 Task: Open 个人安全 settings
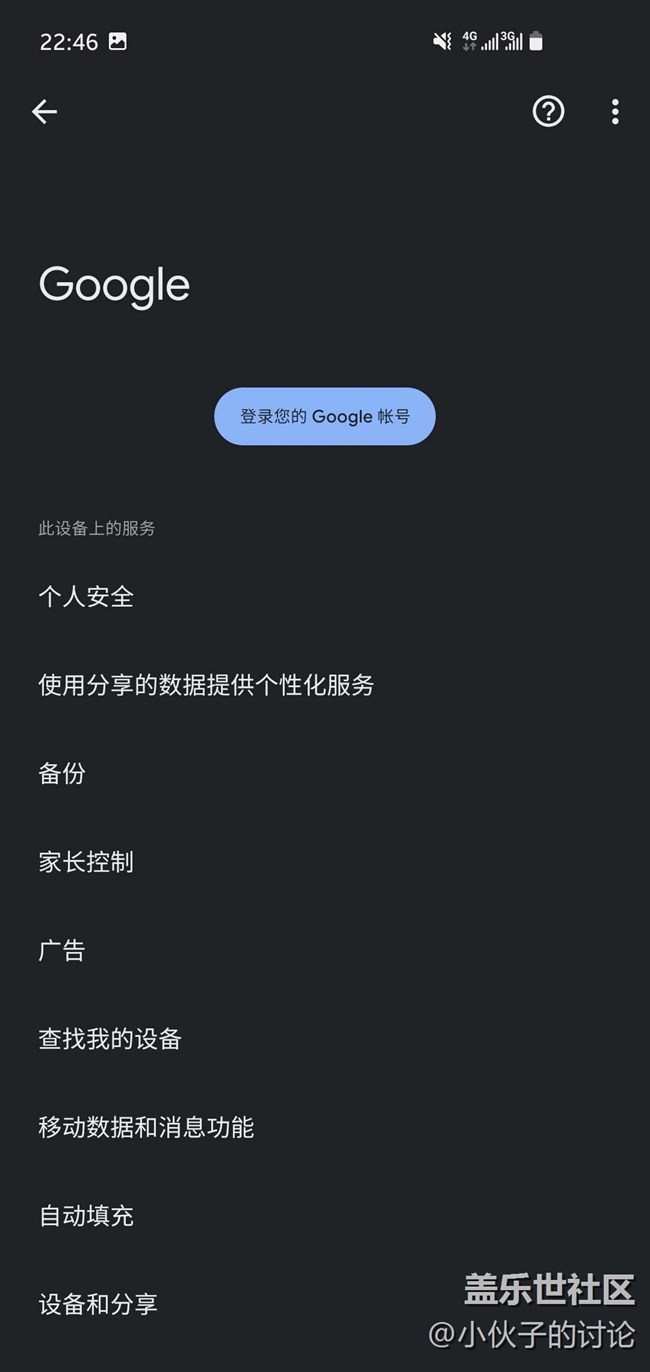325,597
